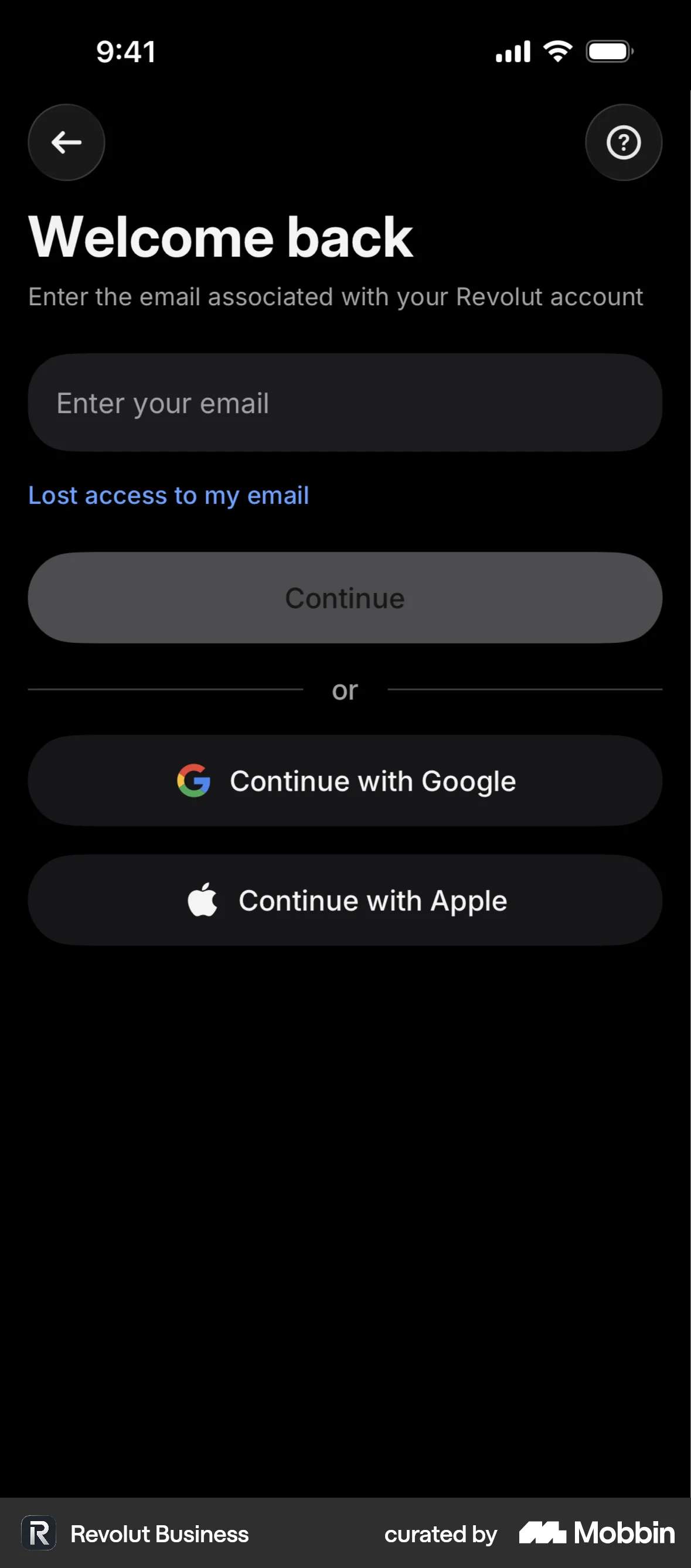Select the Apple logo icon
Image resolution: width=691 pixels, height=1568 pixels.
203,900
